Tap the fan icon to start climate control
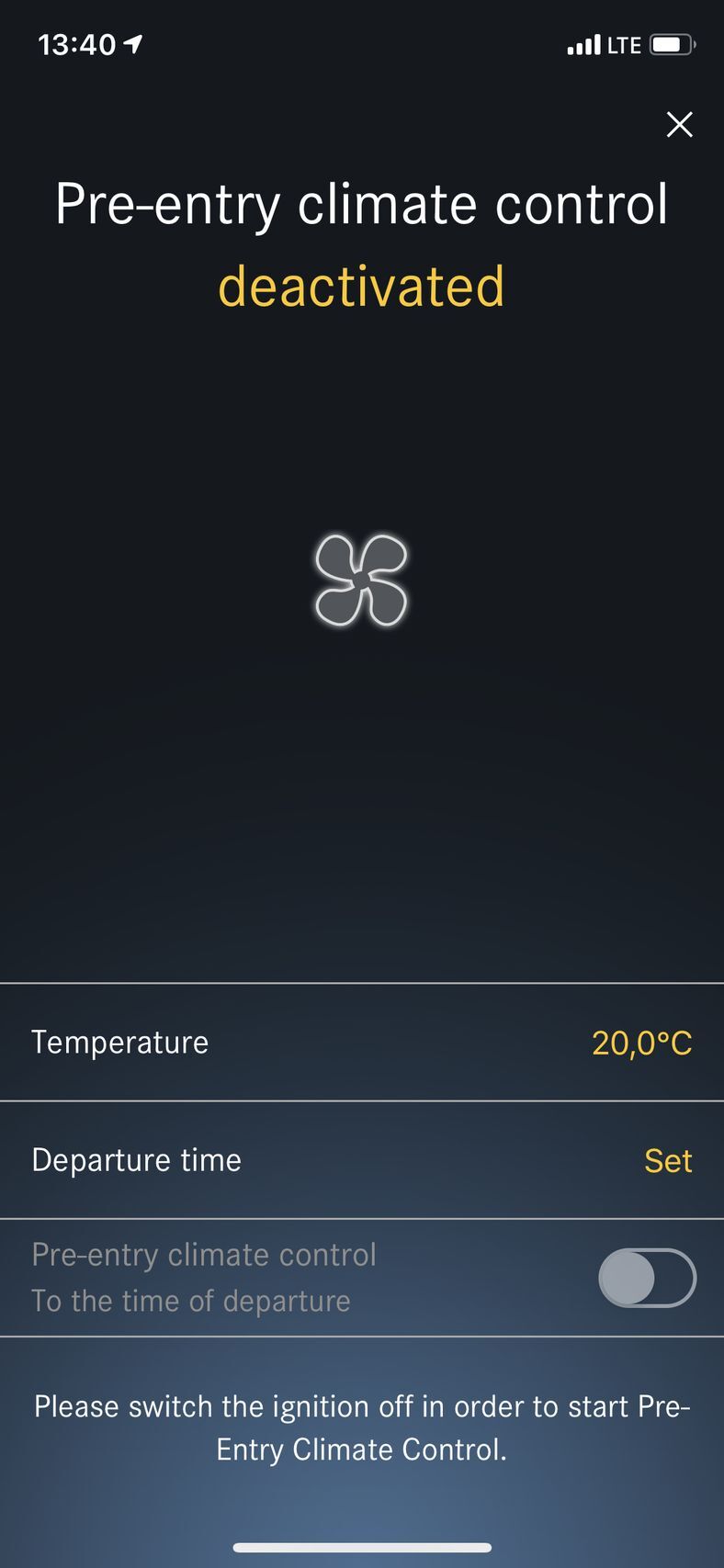Image resolution: width=724 pixels, height=1568 pixels. coord(361,581)
